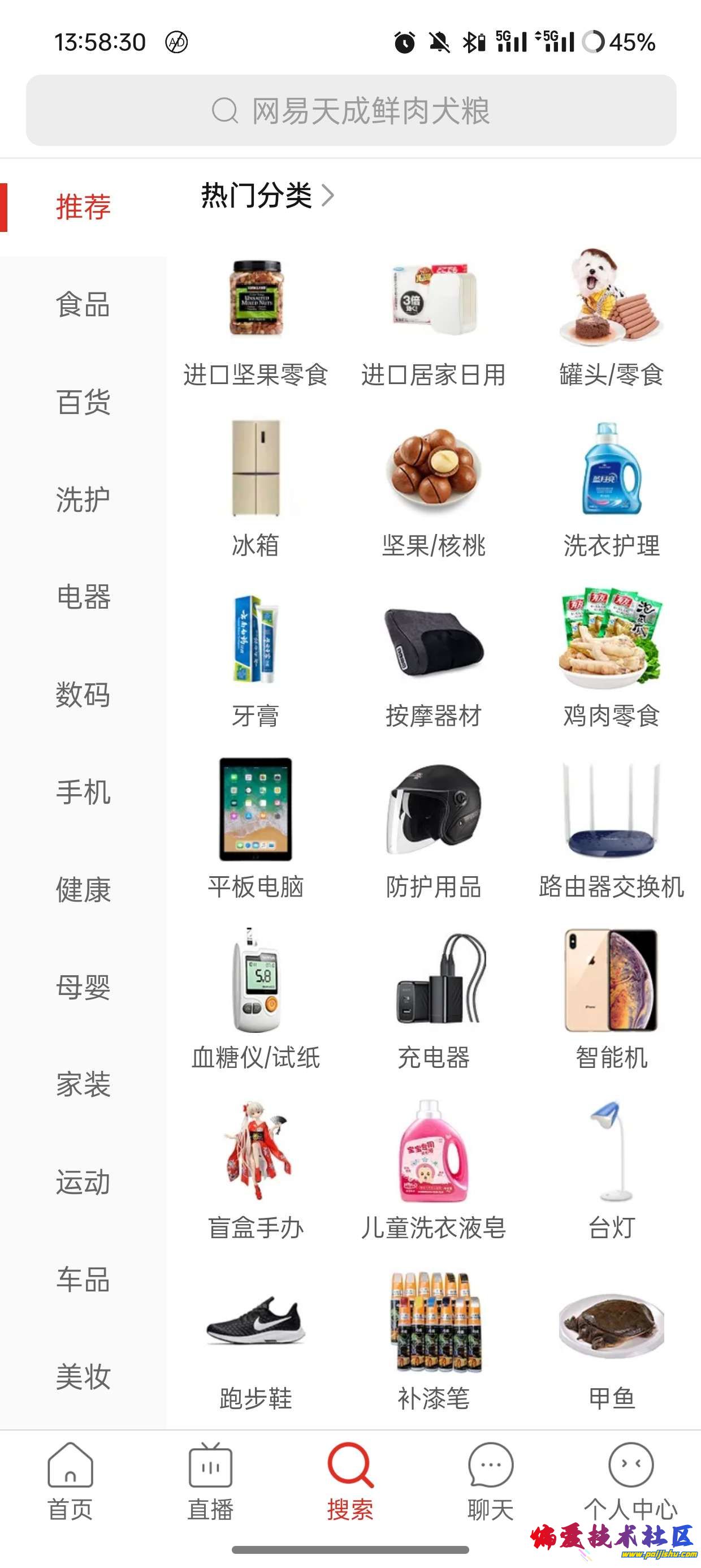The image size is (701, 1568).
Task: Select the 食品 category in sidebar
Action: click(83, 304)
